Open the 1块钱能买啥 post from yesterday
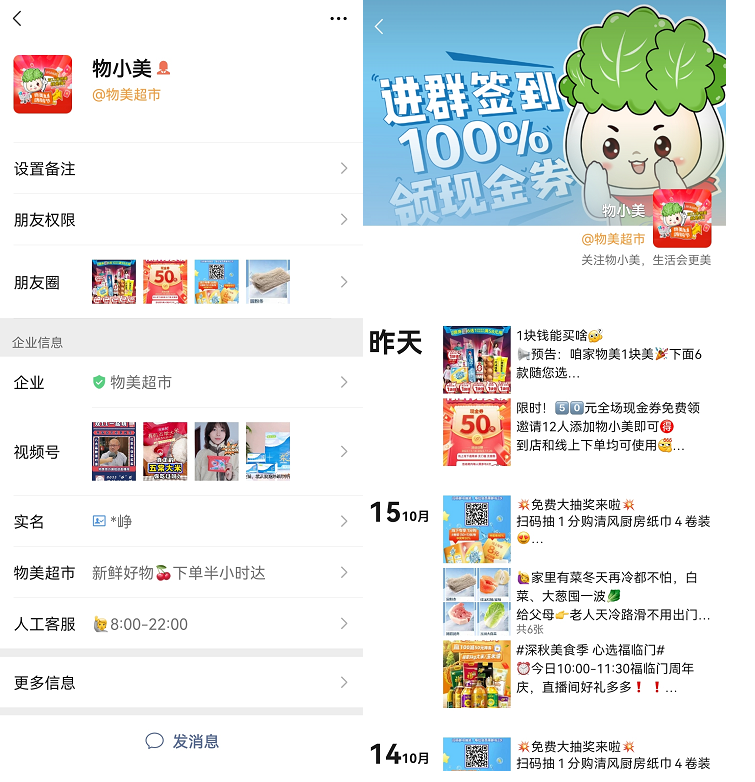Screen dimensions: 755x782 [580, 360]
